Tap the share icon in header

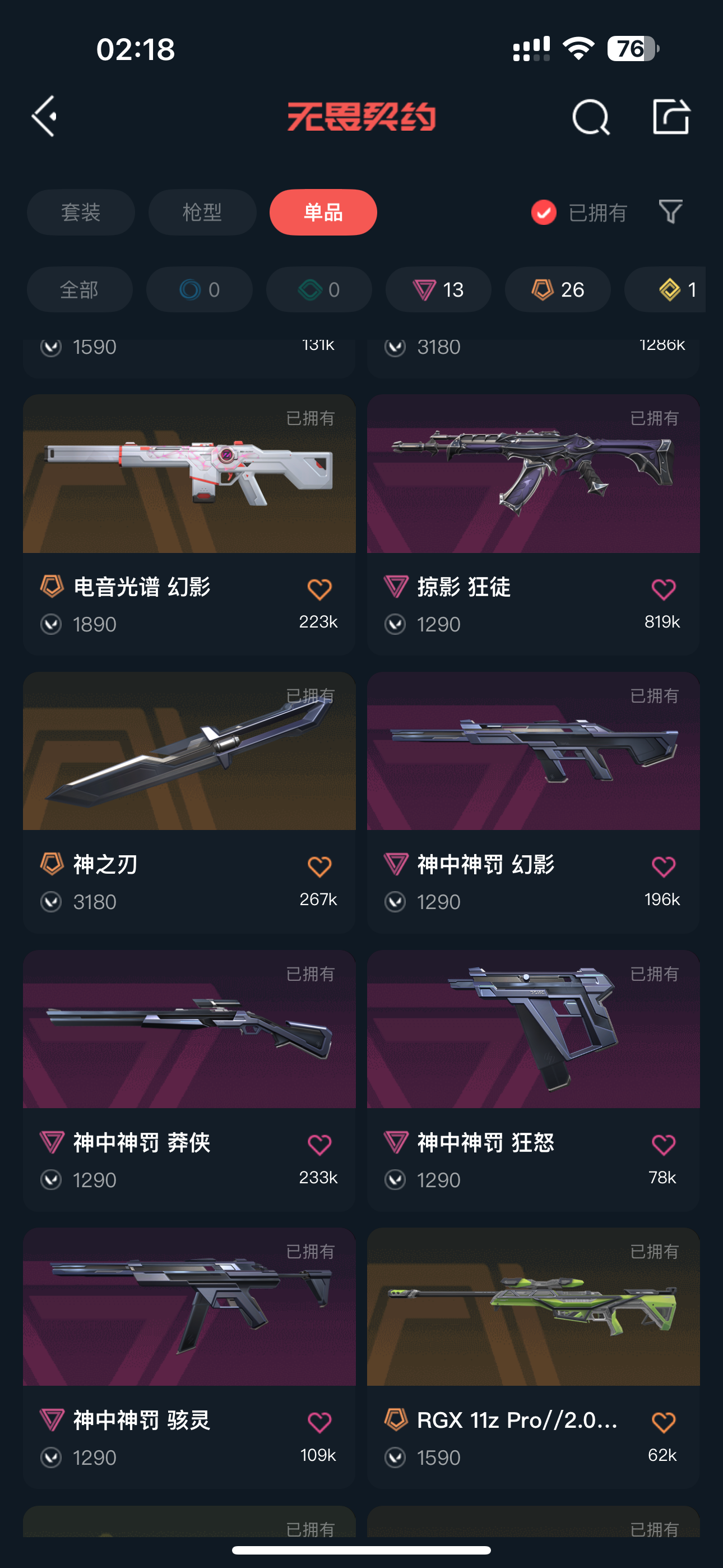click(671, 116)
